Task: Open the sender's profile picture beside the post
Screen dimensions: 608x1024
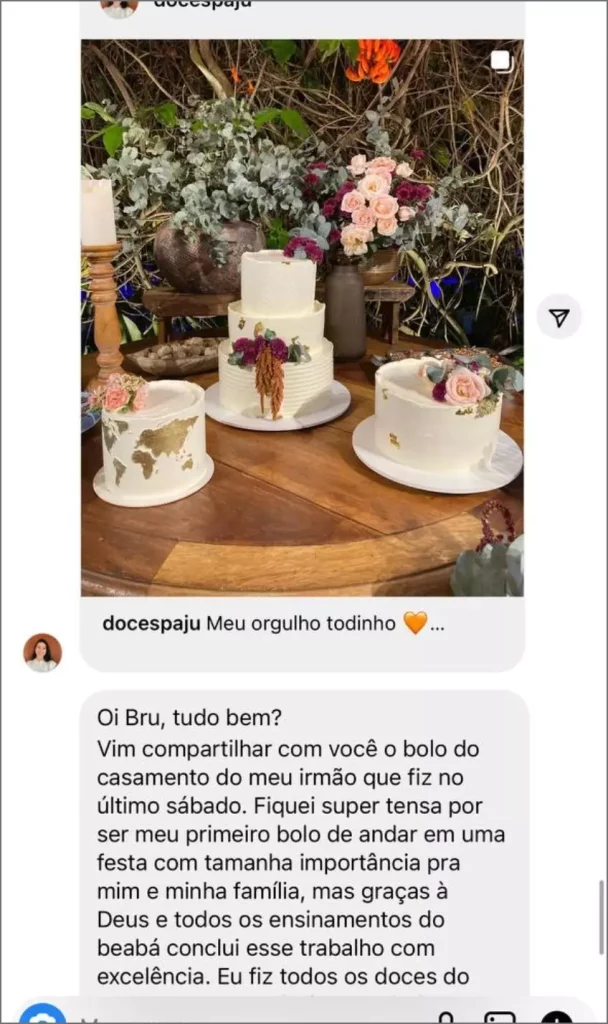Action: click(42, 652)
